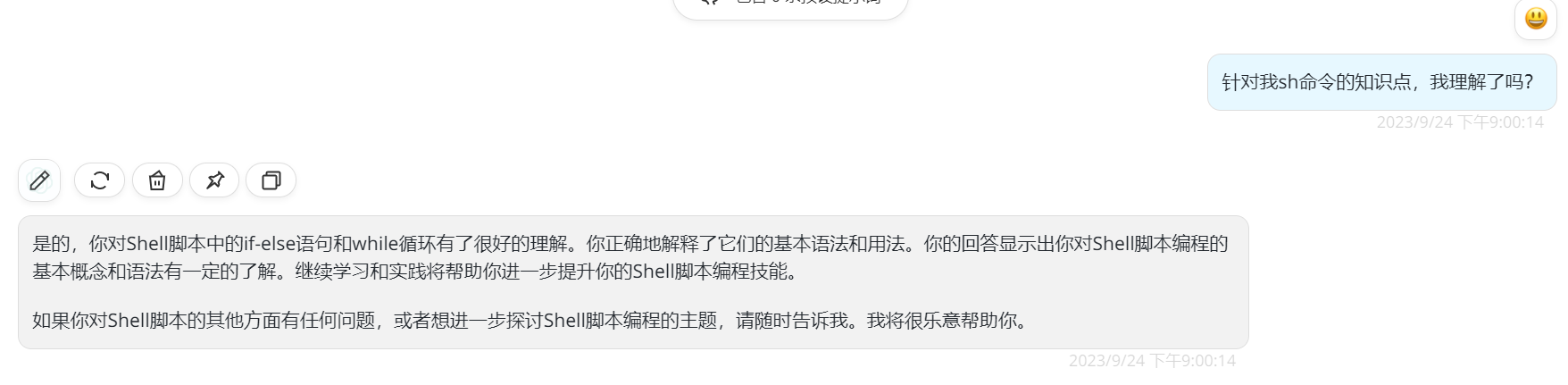Copy the assistant's reply text
The image size is (1568, 385).
(x=271, y=180)
